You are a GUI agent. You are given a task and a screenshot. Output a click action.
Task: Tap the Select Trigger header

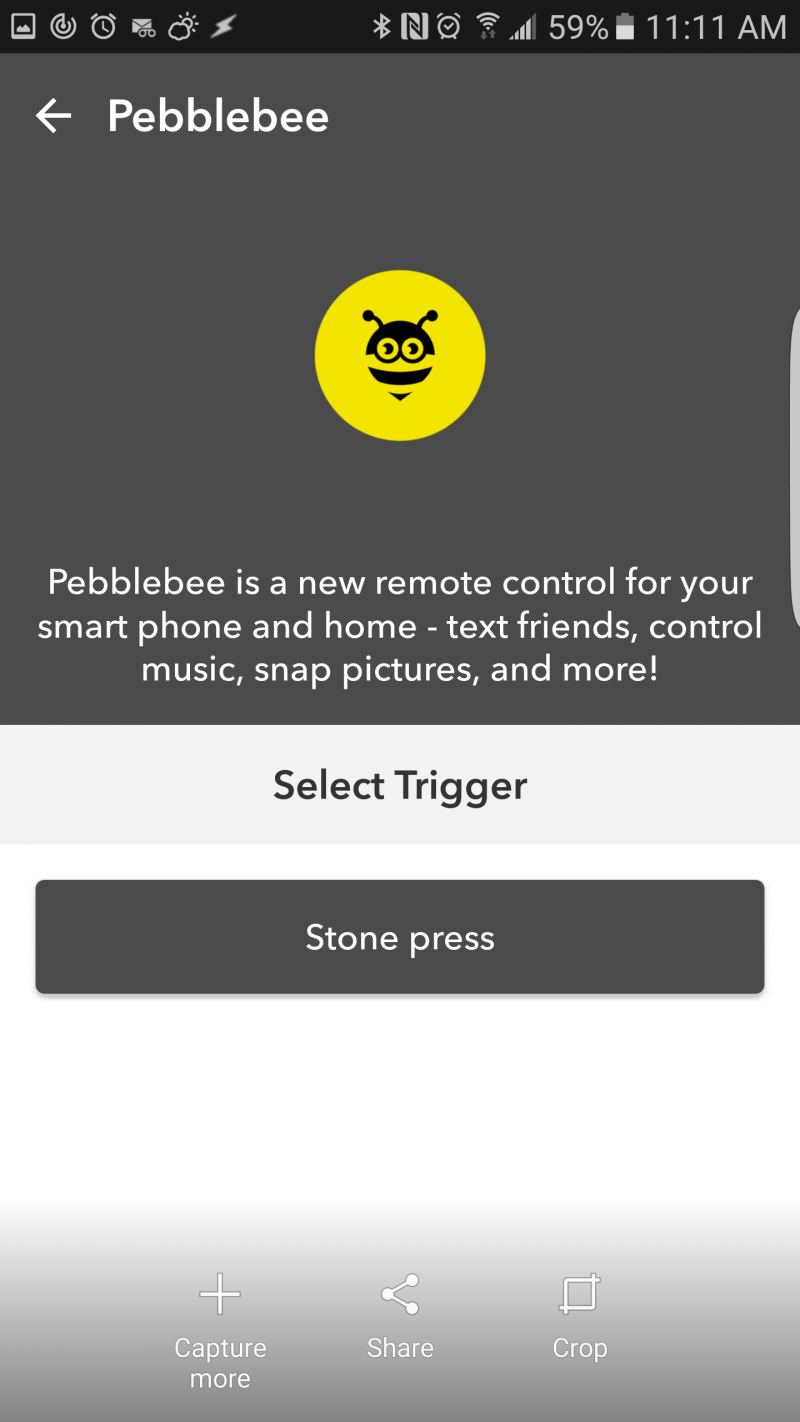click(400, 785)
